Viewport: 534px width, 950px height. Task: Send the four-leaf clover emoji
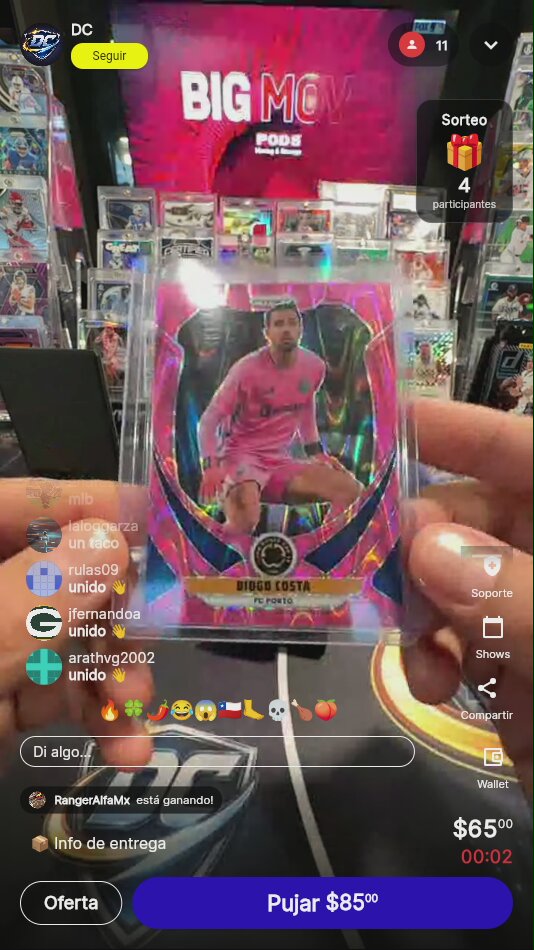click(x=133, y=710)
